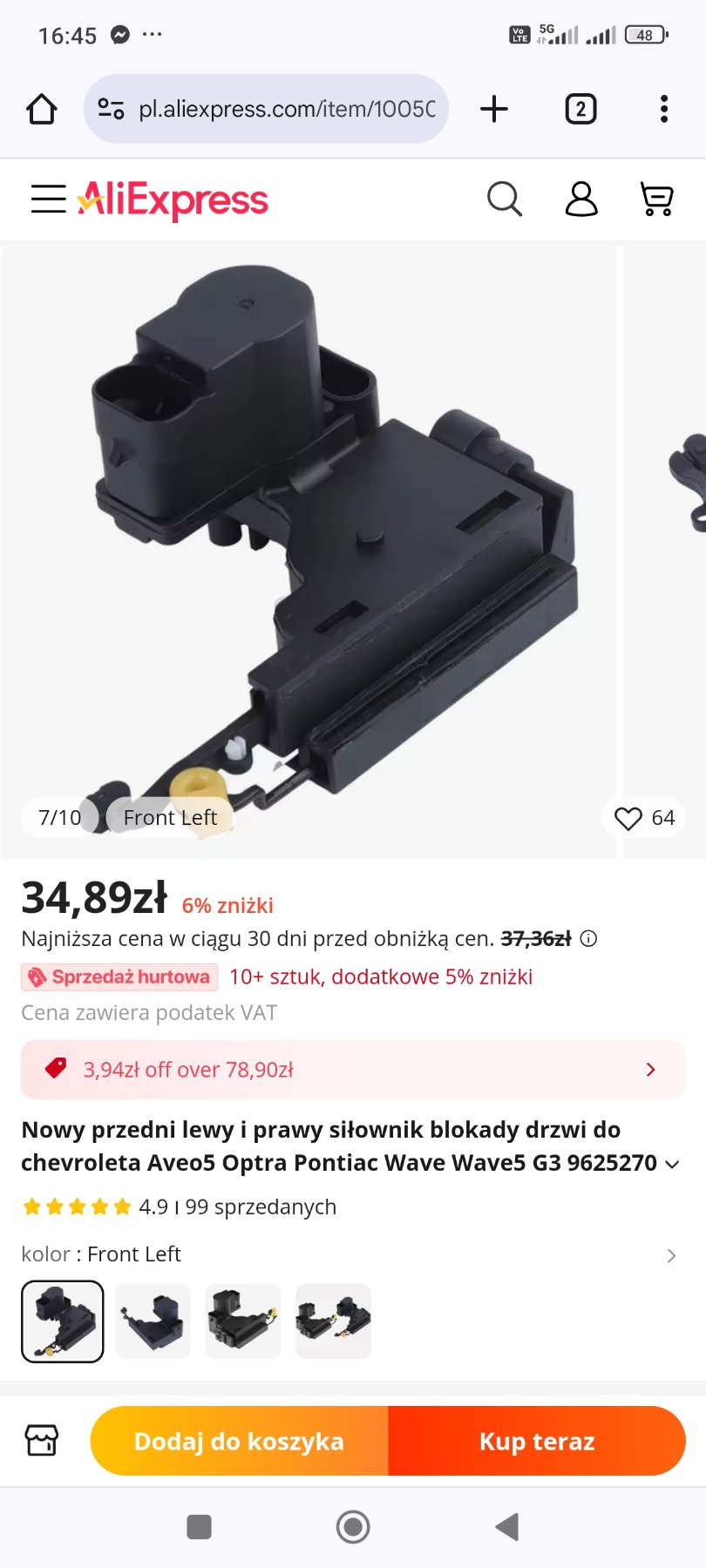Open the account profile icon

[581, 199]
